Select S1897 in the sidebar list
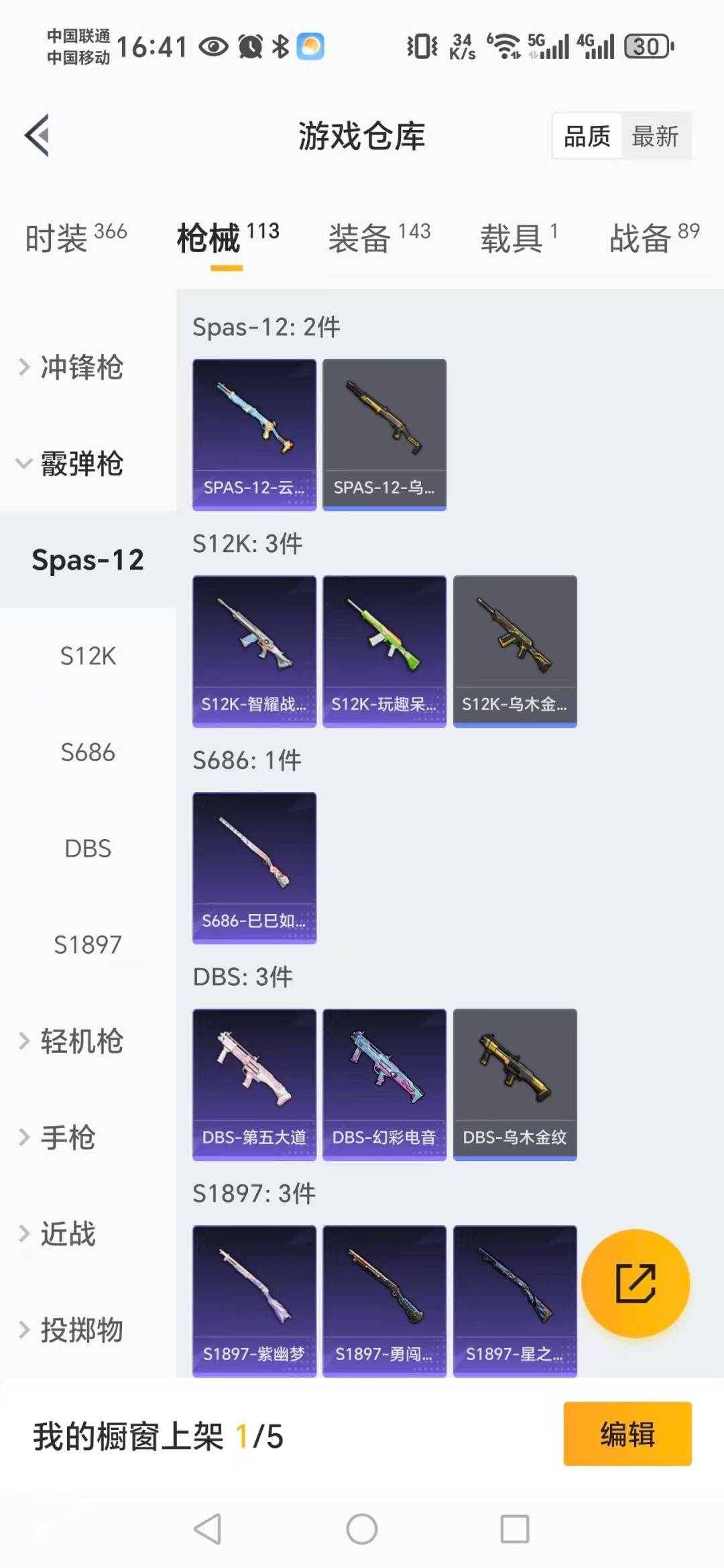The height and width of the screenshot is (1568, 724). point(86,944)
